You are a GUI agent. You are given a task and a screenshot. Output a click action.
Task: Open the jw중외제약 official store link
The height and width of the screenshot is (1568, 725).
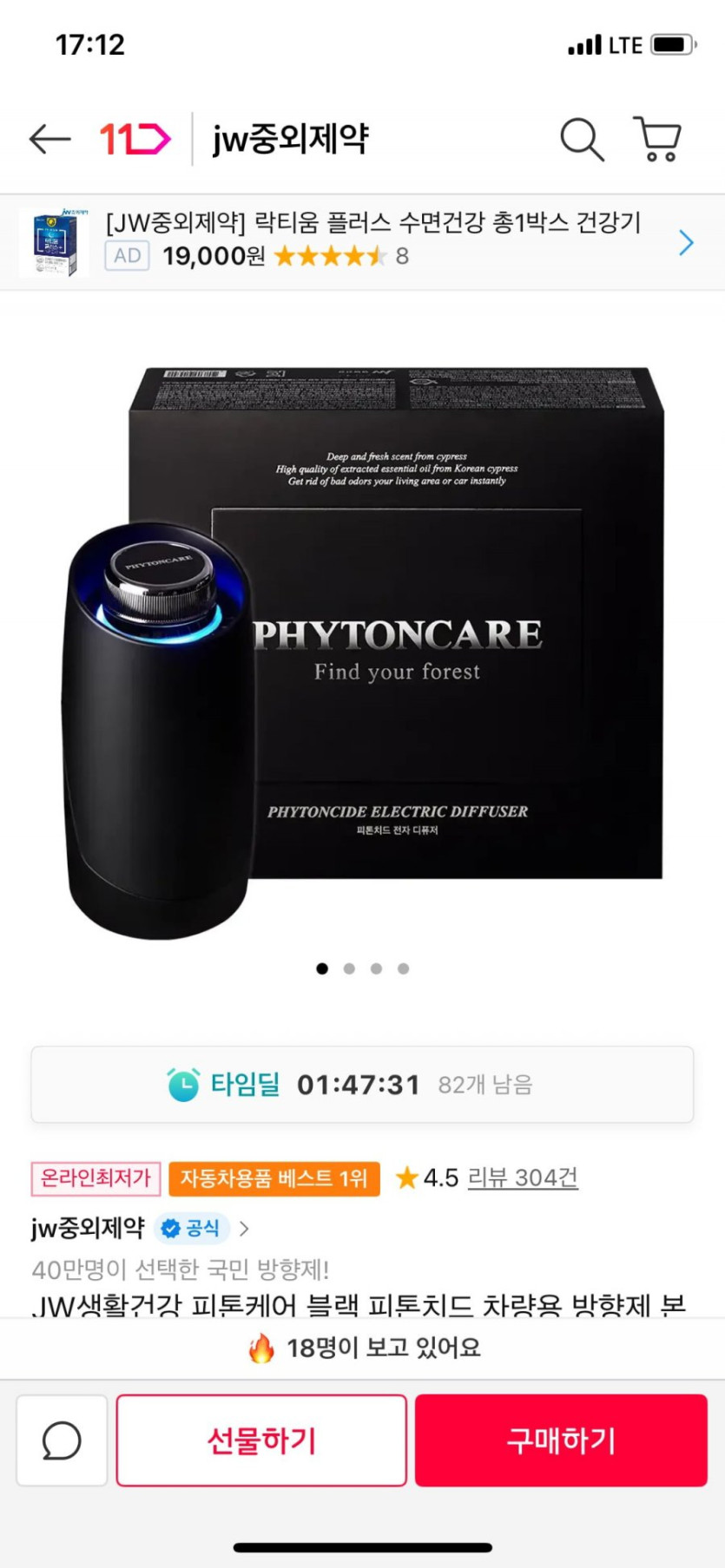tap(139, 1228)
